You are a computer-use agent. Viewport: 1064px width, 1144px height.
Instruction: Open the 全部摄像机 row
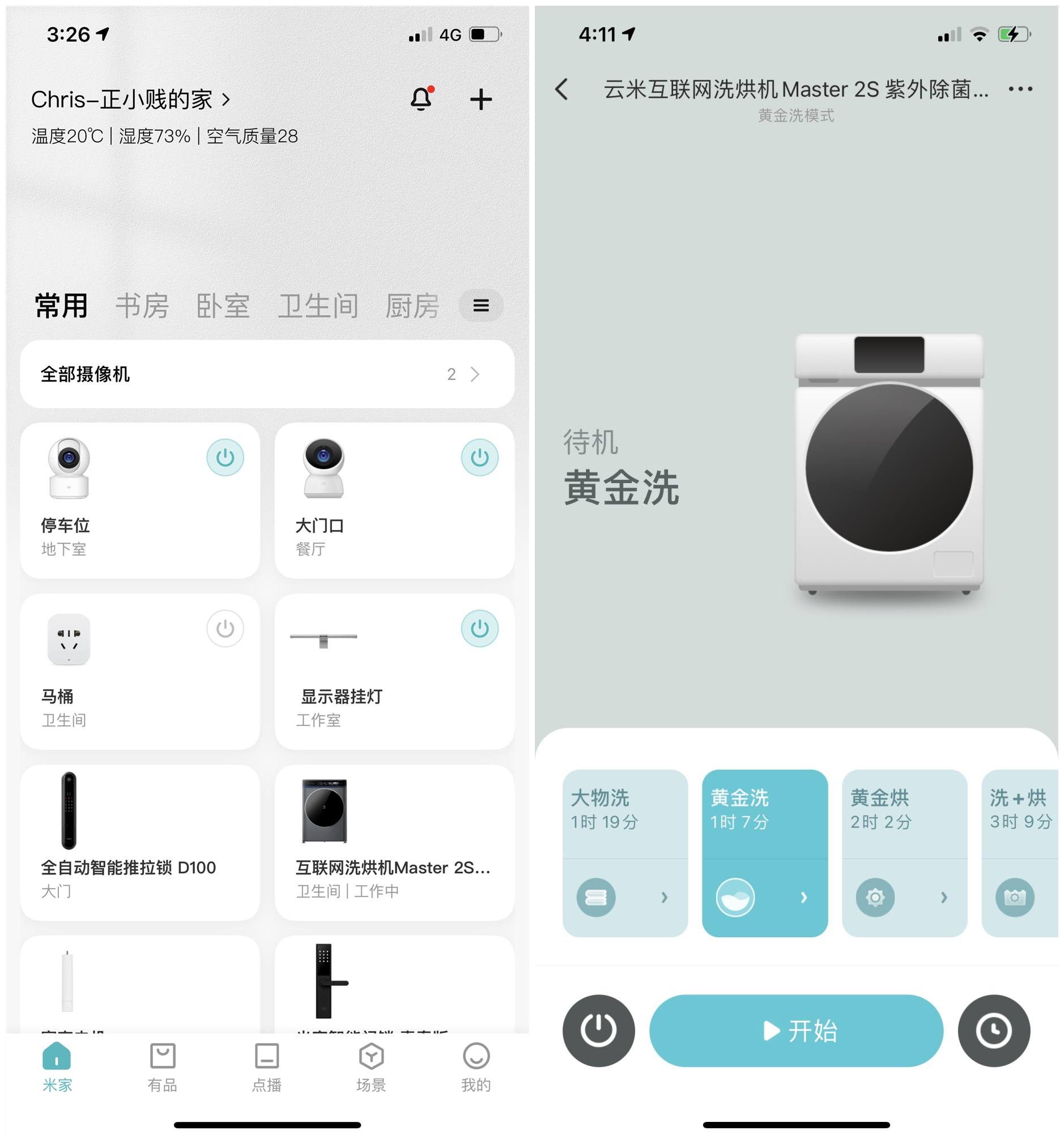click(x=267, y=374)
